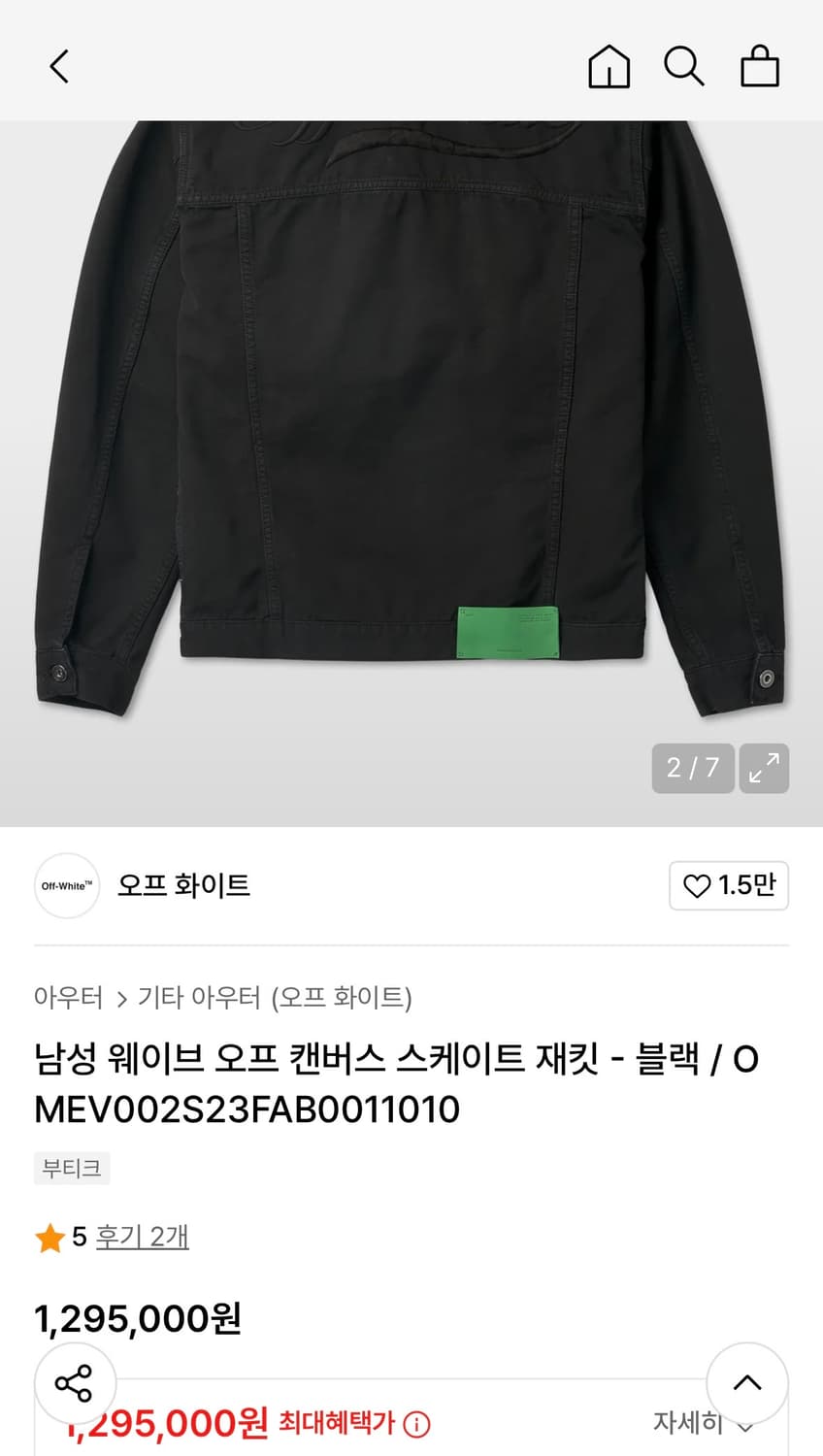Open the search function

(x=685, y=66)
